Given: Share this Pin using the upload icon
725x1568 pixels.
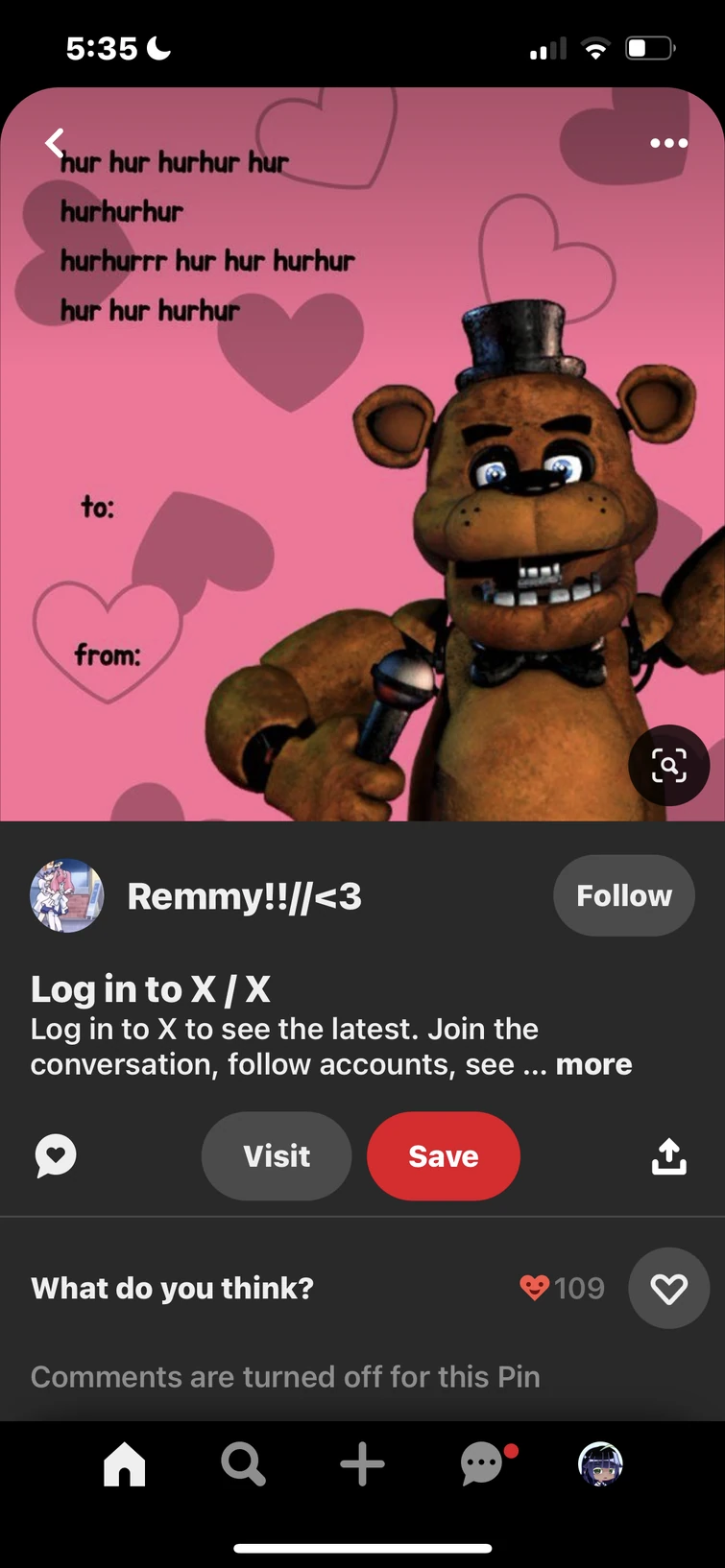Looking at the screenshot, I should (x=668, y=1155).
